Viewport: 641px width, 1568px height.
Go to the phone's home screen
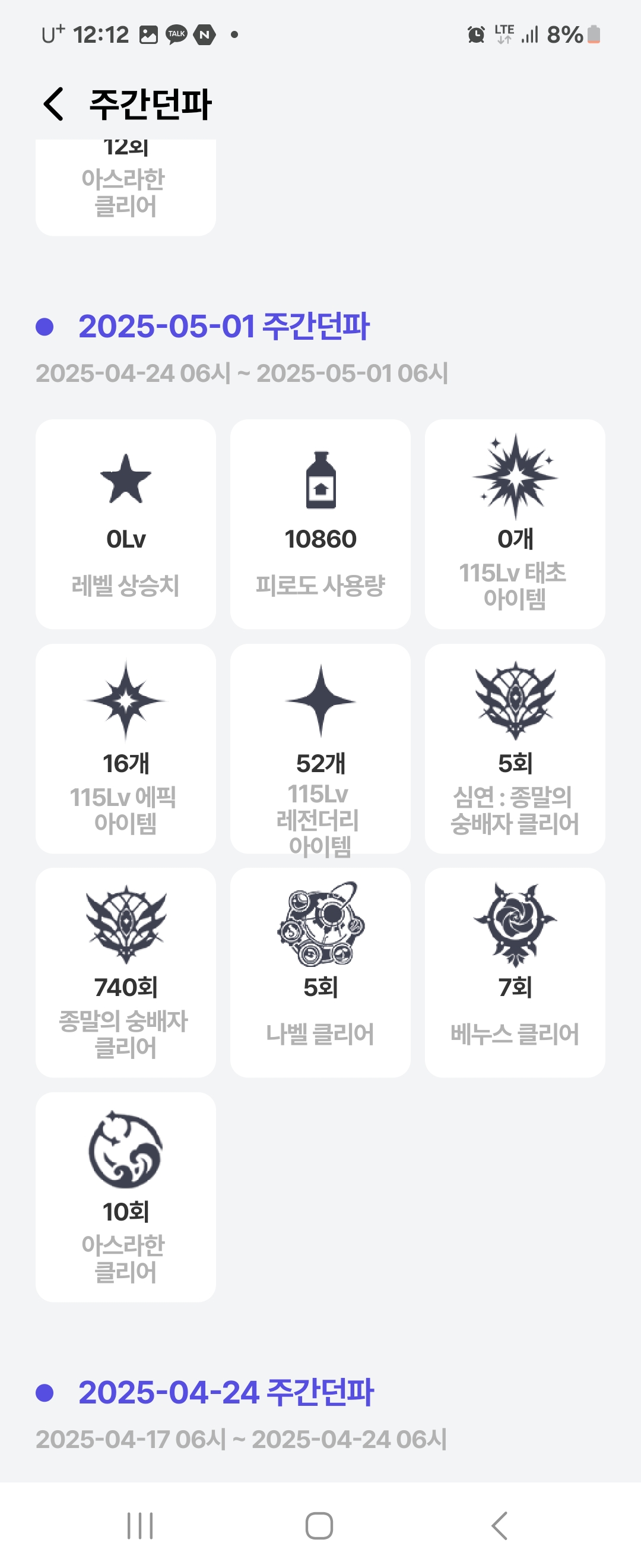click(319, 1525)
